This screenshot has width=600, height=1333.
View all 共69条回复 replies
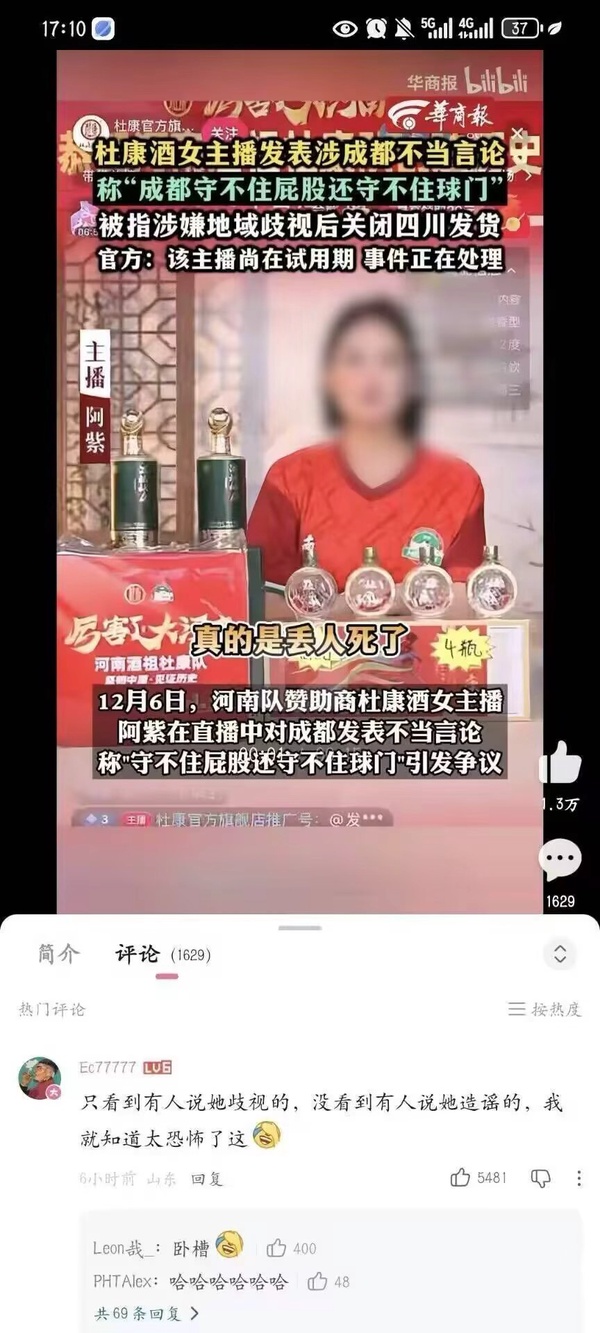click(x=147, y=1313)
